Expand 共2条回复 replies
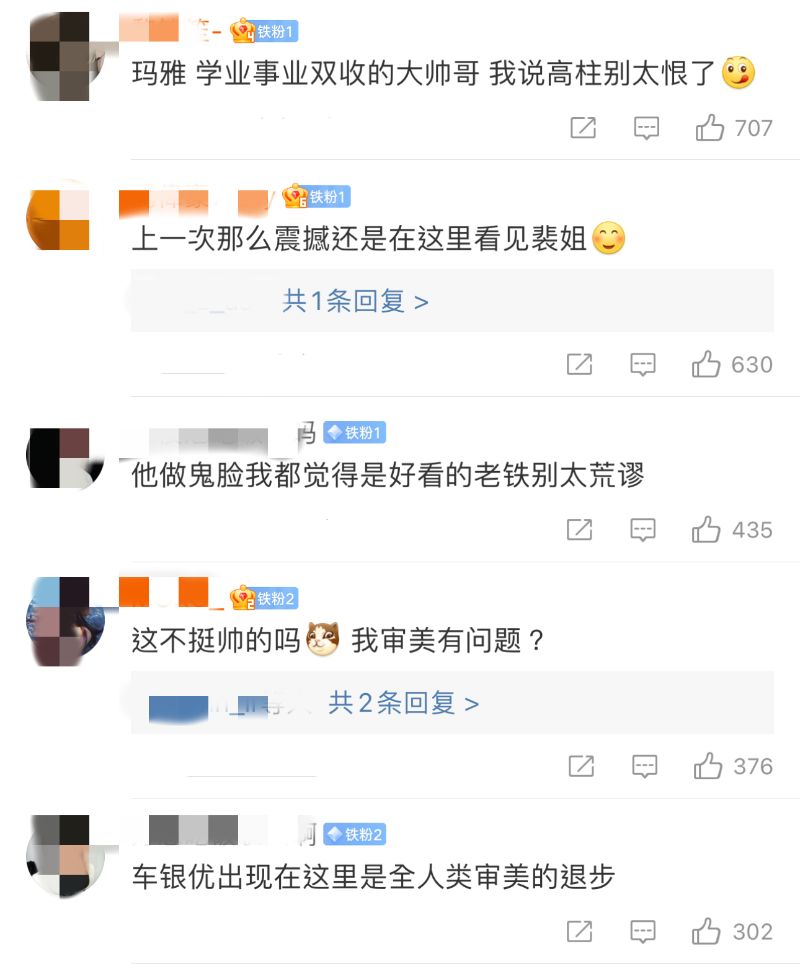This screenshot has width=800, height=964. [403, 703]
